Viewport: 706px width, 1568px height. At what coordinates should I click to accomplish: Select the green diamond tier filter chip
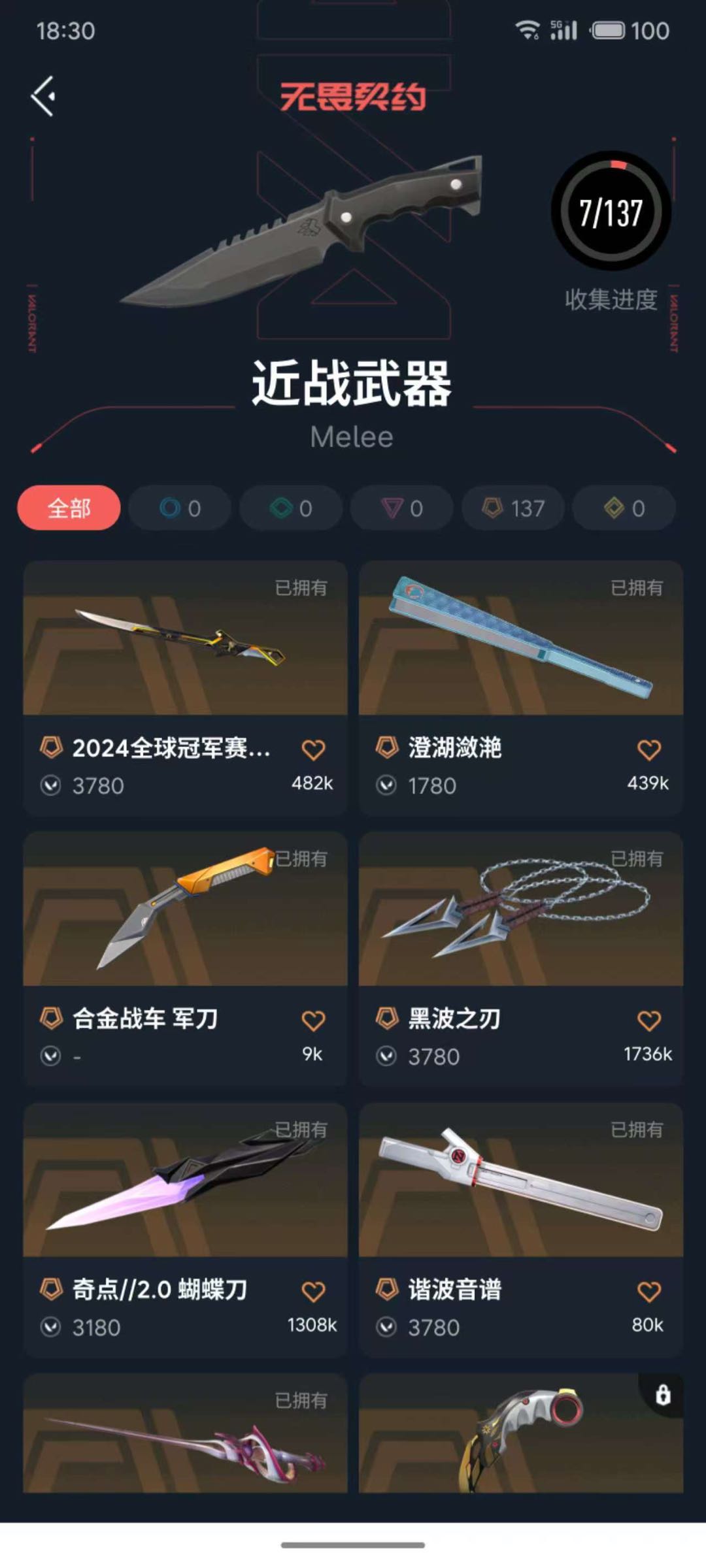tap(291, 508)
